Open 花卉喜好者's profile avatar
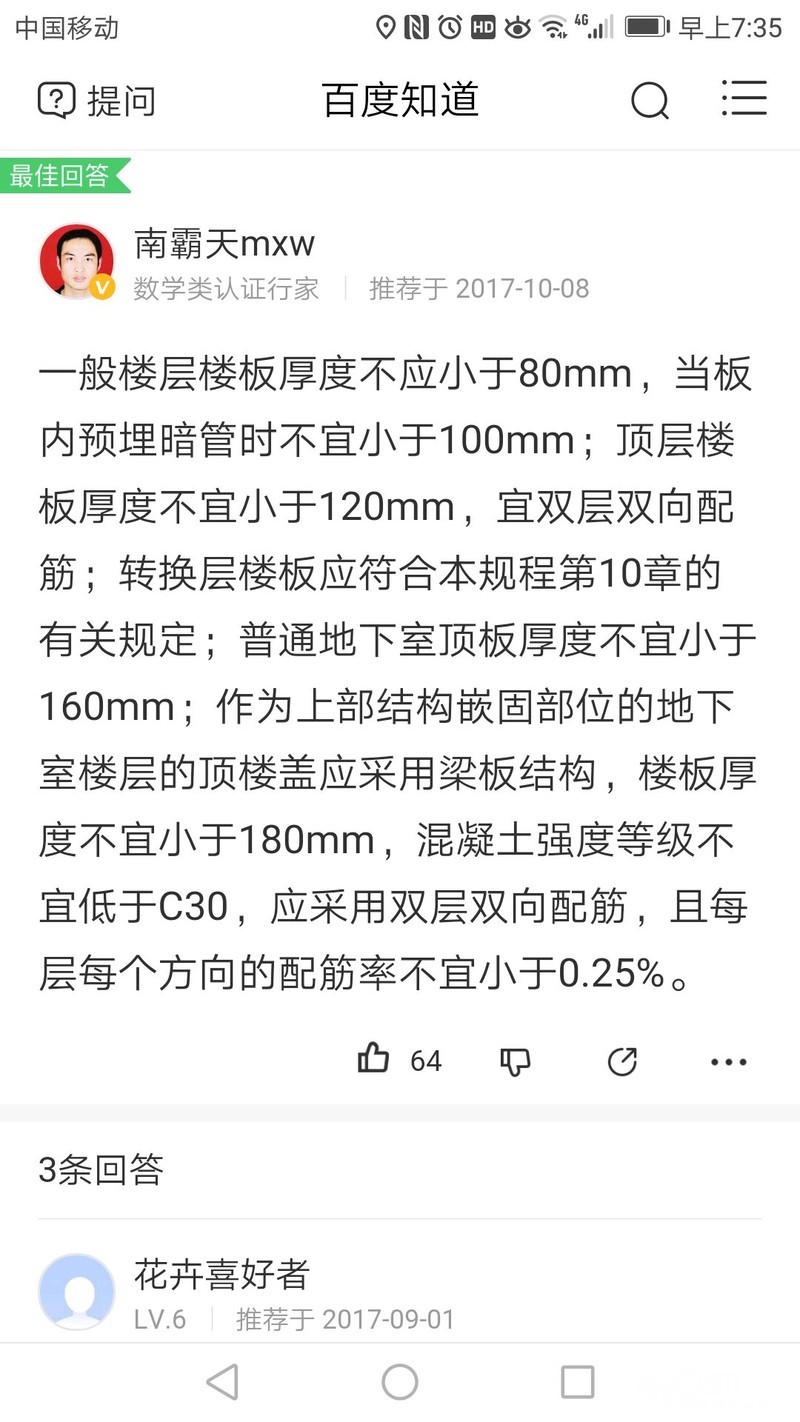The width and height of the screenshot is (800, 1422). [x=77, y=1291]
